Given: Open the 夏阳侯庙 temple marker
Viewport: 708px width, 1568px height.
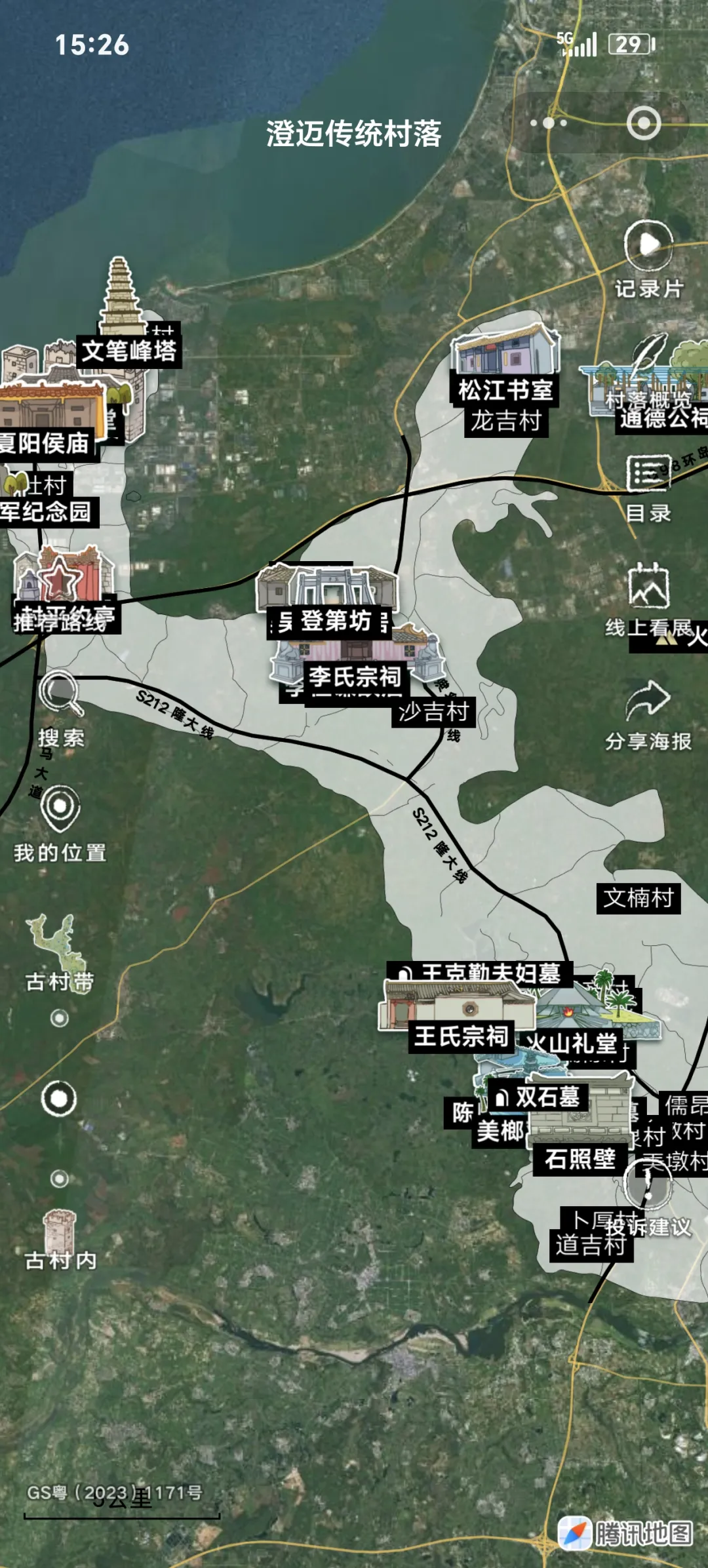Looking at the screenshot, I should pos(45,444).
